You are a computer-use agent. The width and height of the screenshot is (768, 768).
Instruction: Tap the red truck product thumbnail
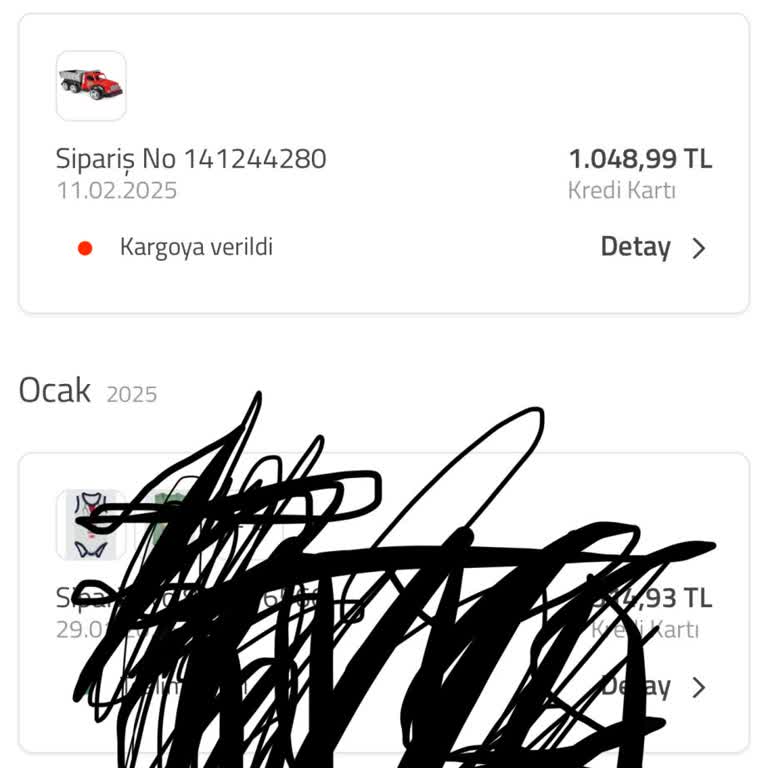[91, 85]
